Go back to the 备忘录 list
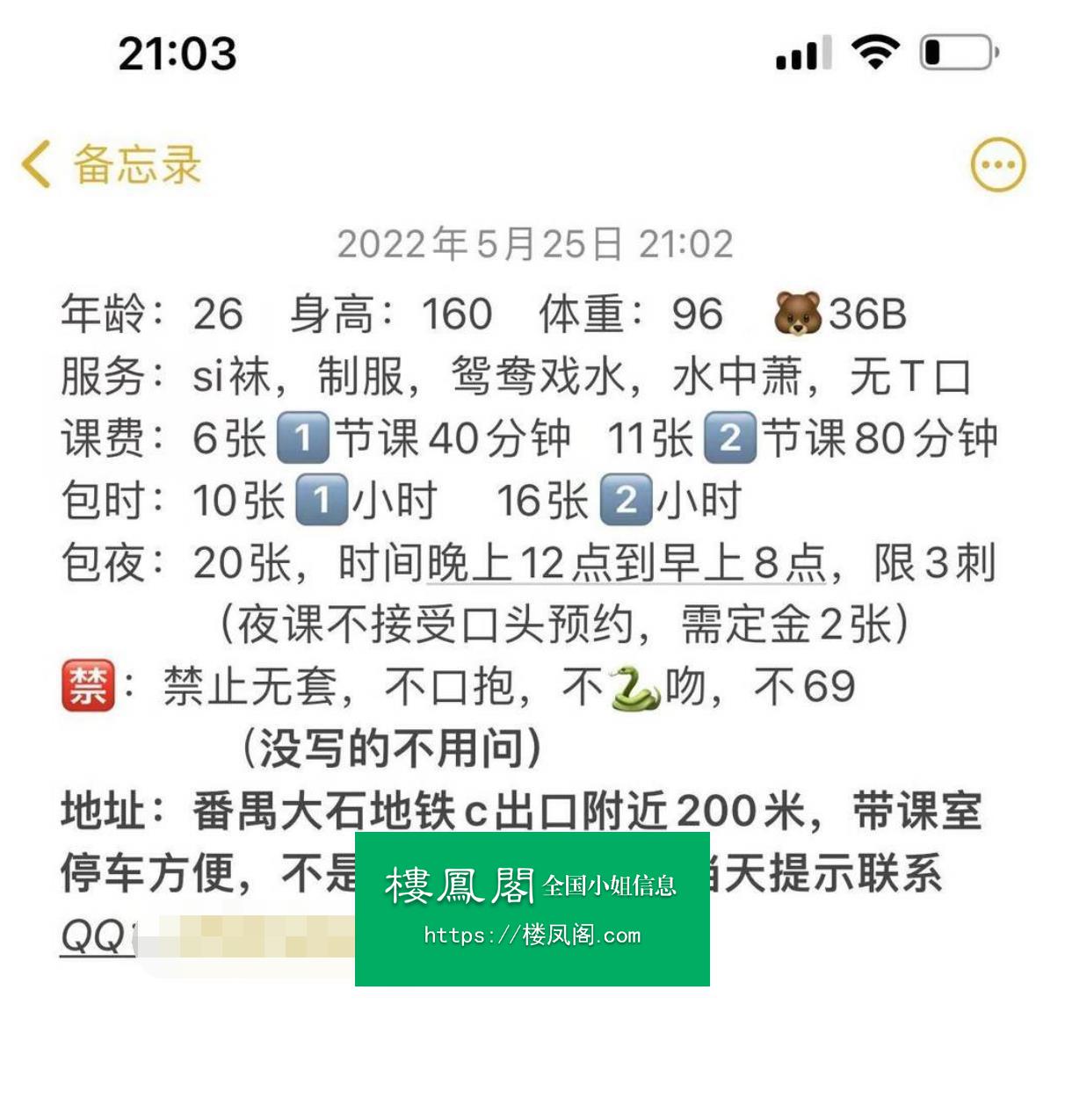The image size is (1065, 1120). click(x=110, y=165)
